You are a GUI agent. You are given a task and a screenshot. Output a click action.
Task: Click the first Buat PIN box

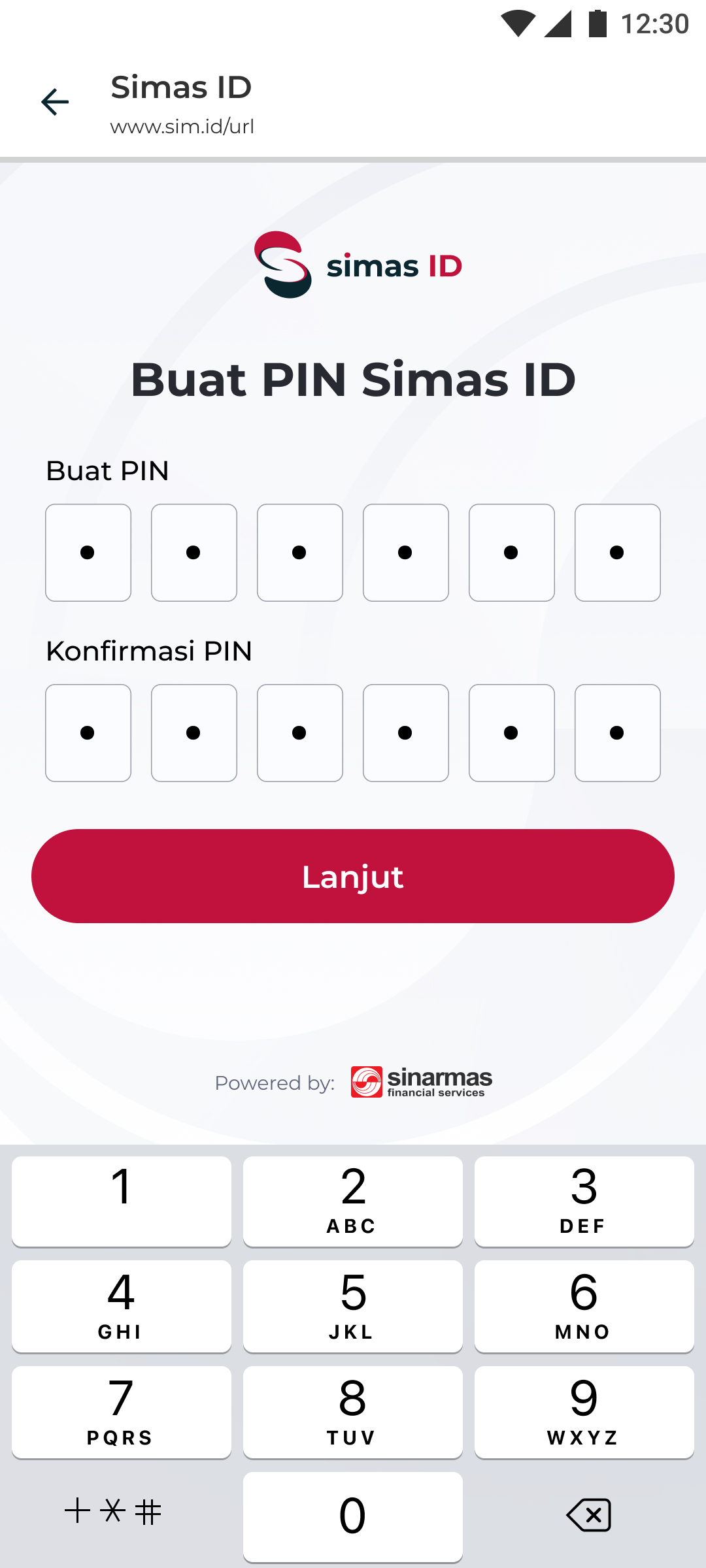pyautogui.click(x=88, y=552)
